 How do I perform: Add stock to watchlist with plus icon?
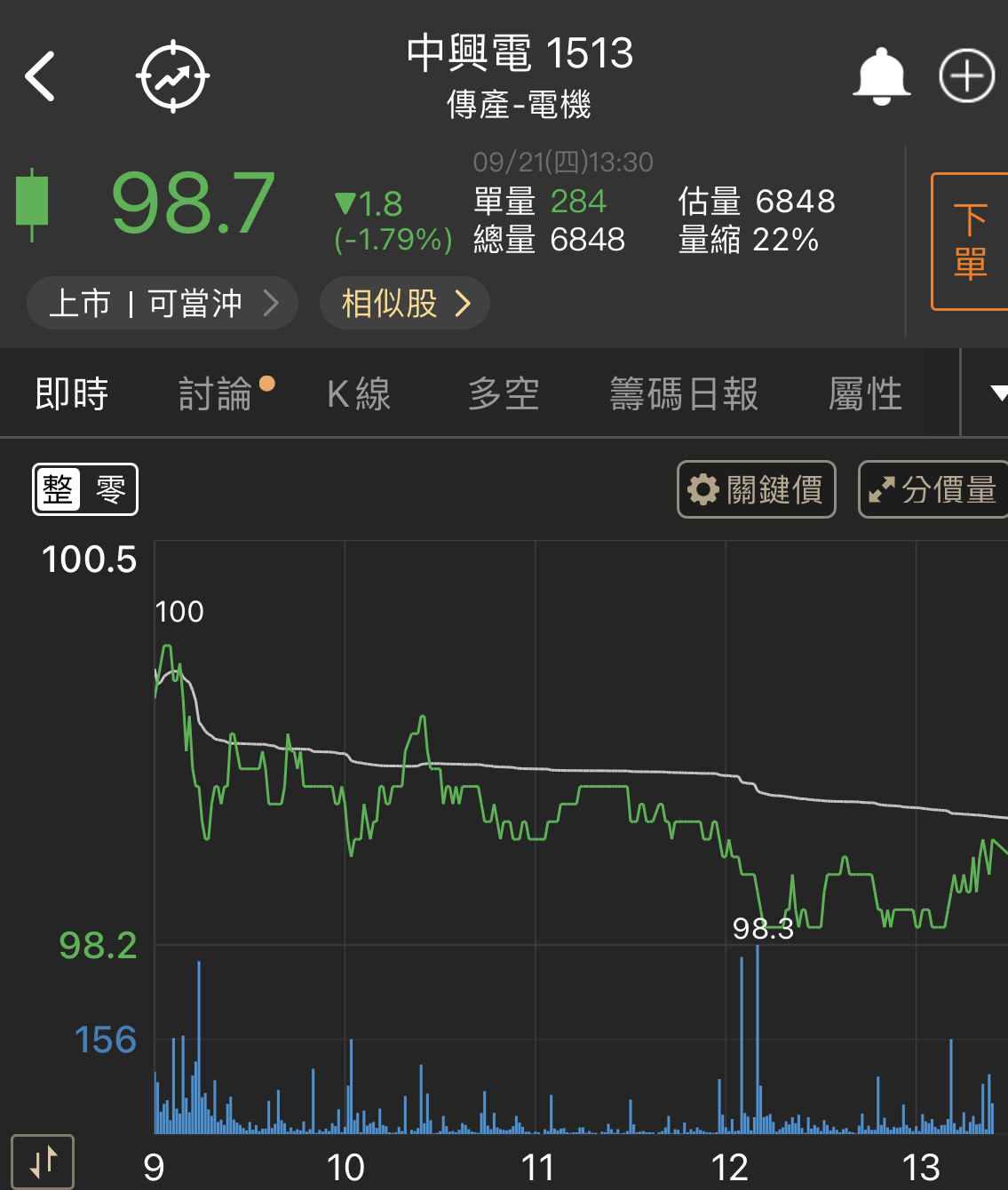[966, 75]
